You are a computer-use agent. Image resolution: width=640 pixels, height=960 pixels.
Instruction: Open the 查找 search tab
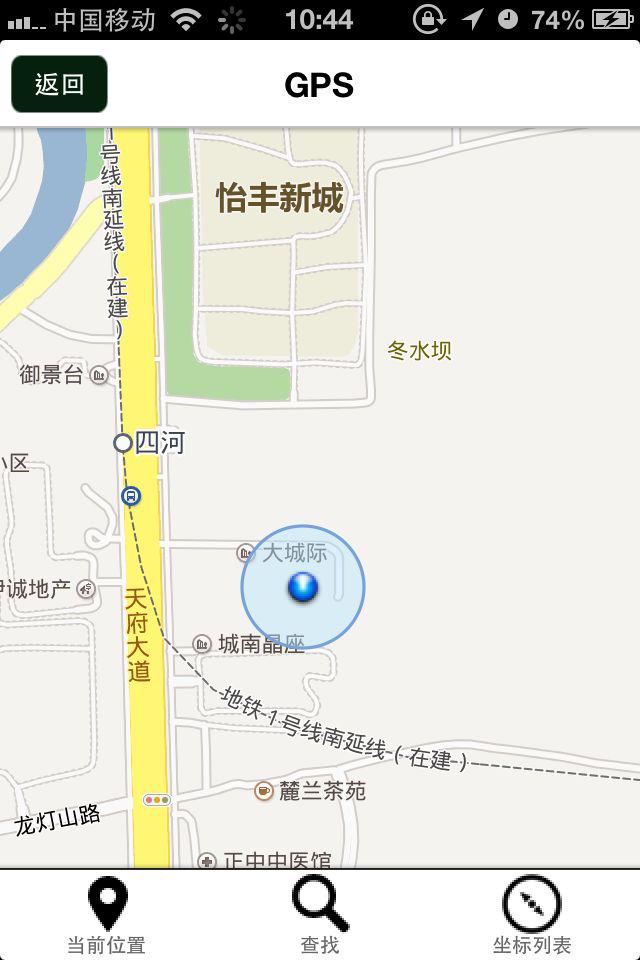pos(320,915)
